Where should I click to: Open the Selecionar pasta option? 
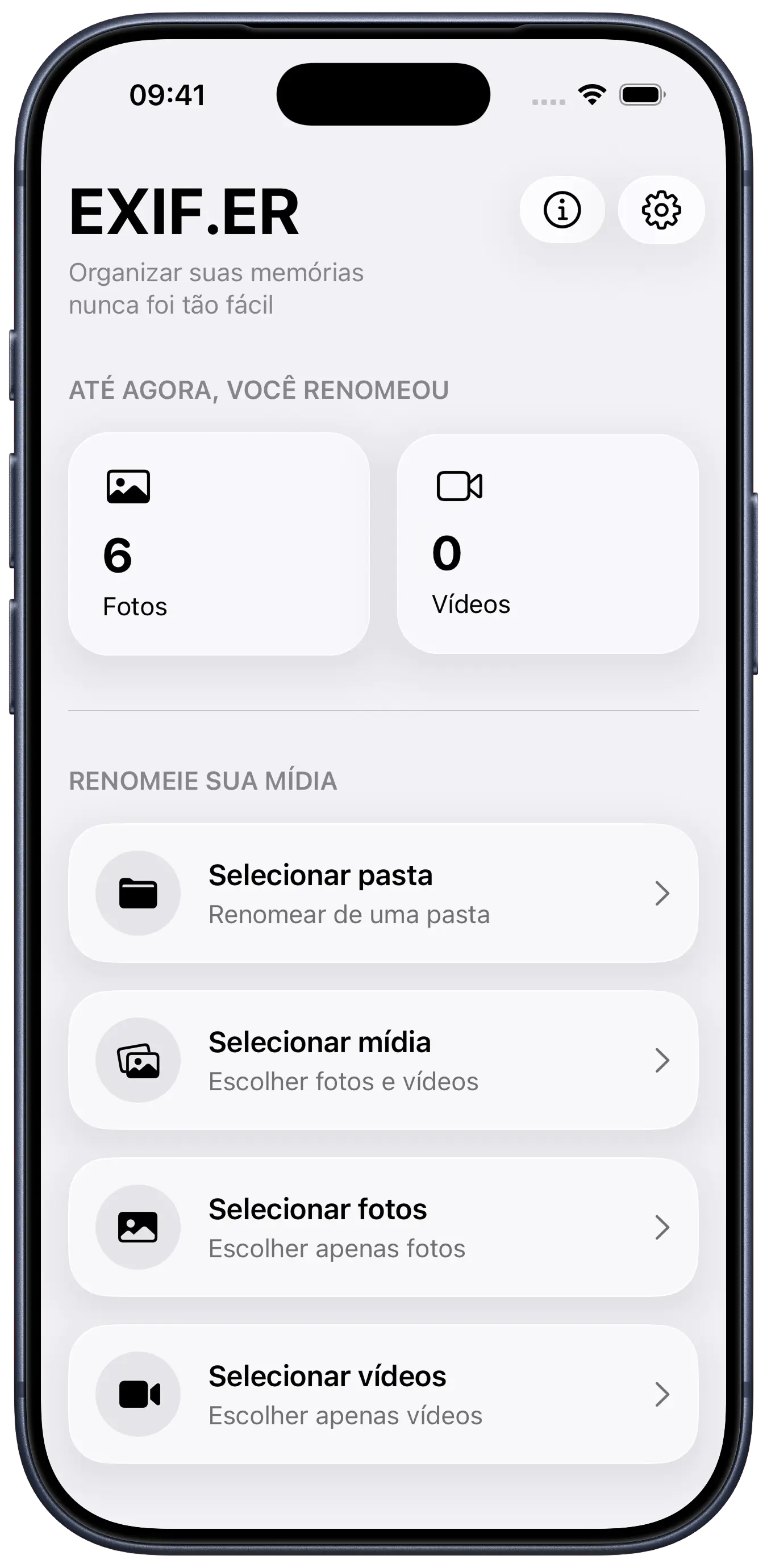[x=383, y=893]
